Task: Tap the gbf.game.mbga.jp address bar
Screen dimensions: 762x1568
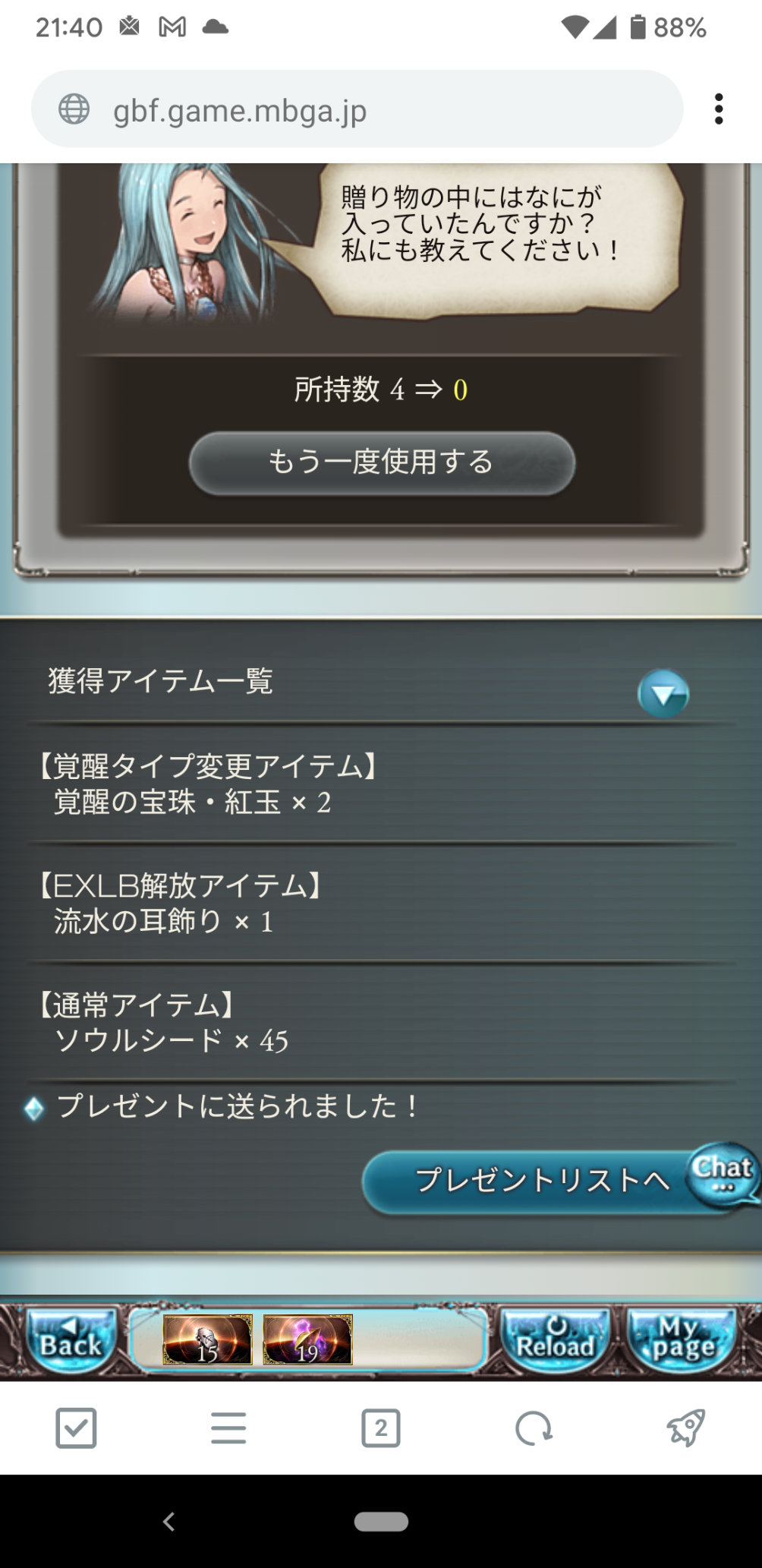Action: tap(357, 110)
